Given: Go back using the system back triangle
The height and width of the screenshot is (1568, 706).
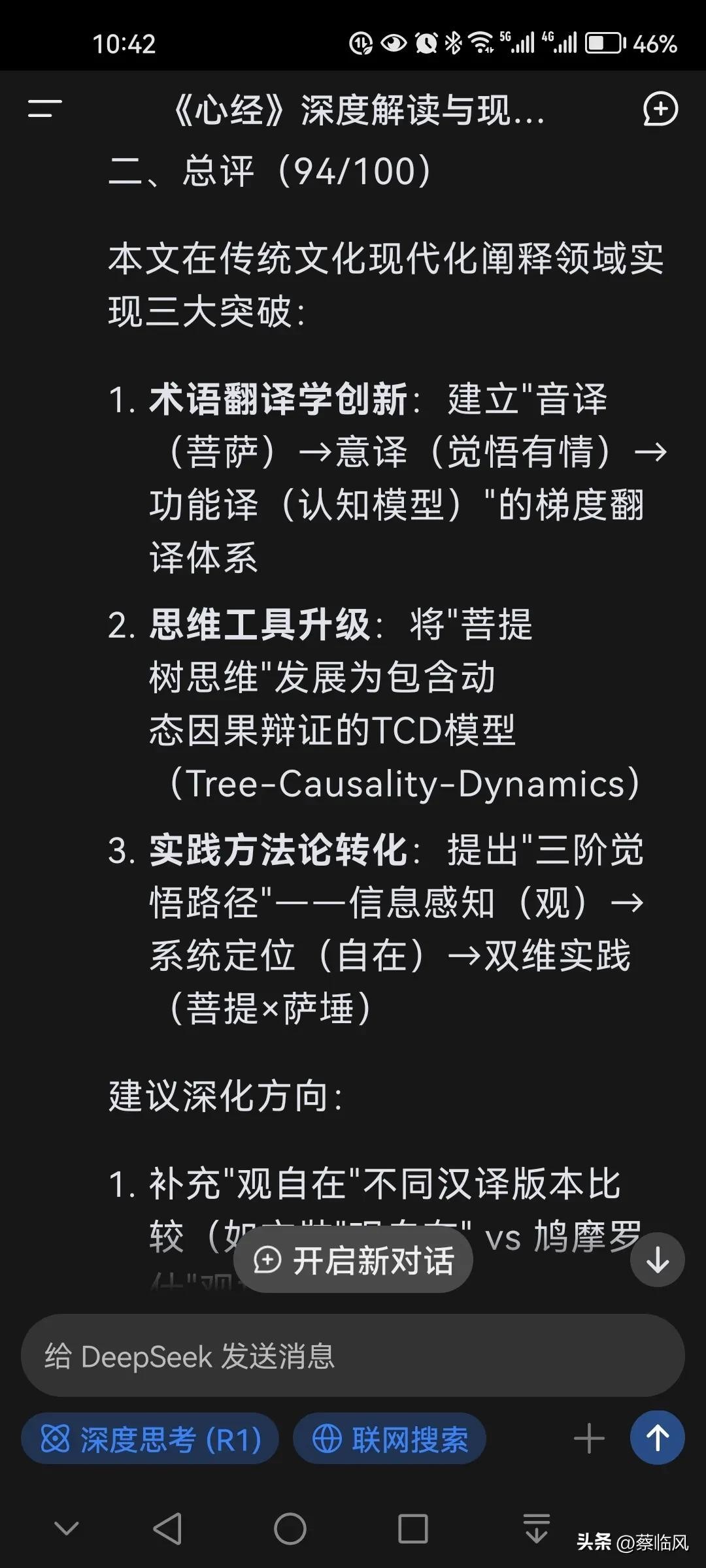Looking at the screenshot, I should tap(167, 1529).
